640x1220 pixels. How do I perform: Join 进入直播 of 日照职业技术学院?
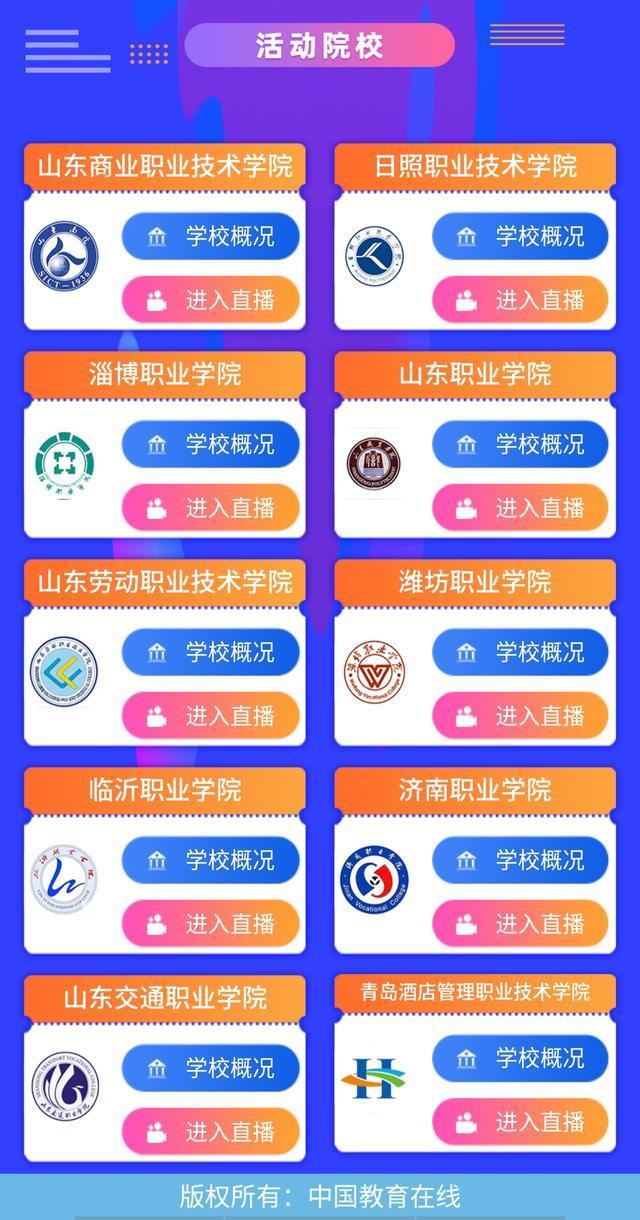[x=520, y=300]
